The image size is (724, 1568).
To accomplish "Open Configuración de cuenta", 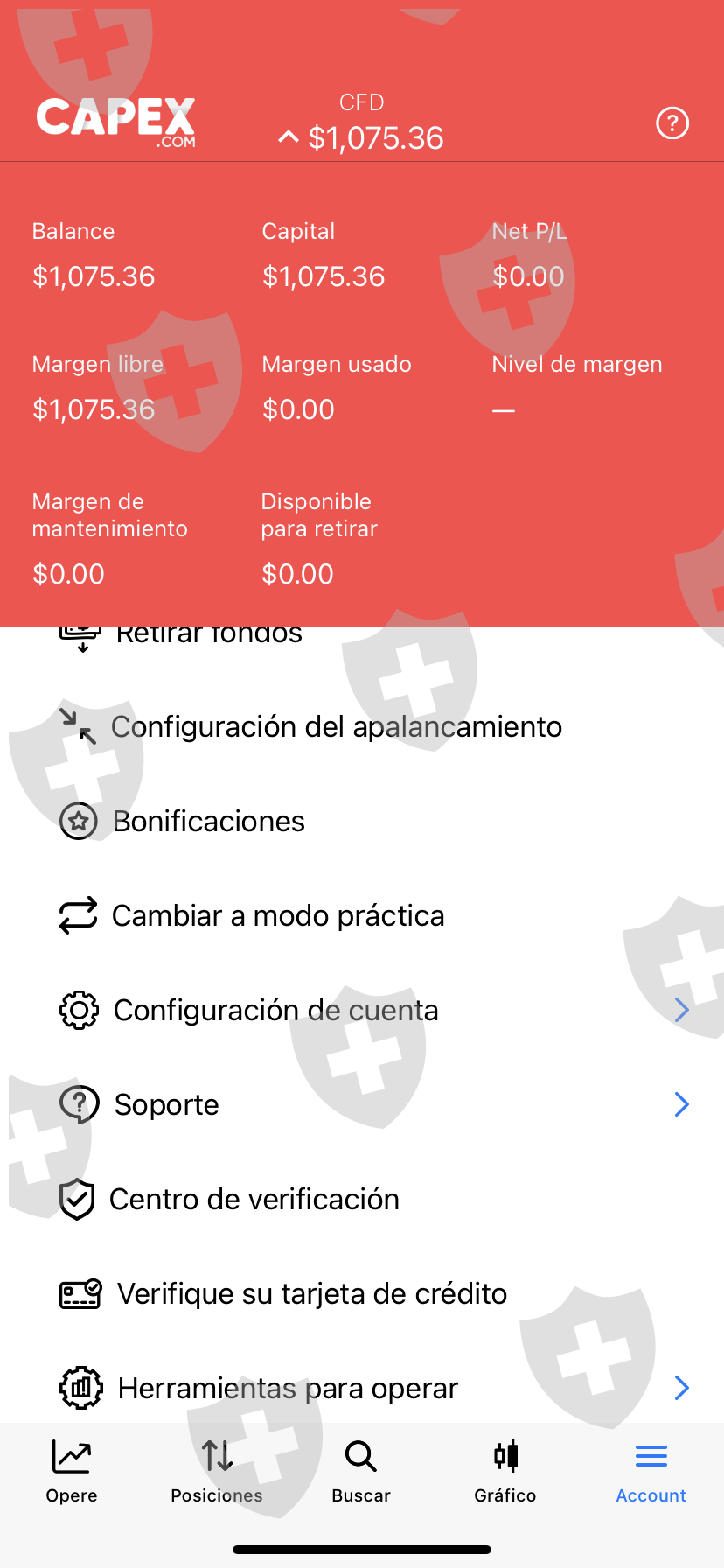I will (x=362, y=1010).
